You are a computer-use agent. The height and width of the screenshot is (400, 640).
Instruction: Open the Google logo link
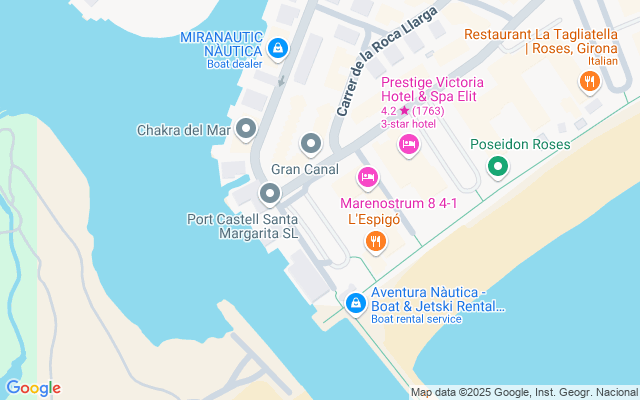(33, 388)
